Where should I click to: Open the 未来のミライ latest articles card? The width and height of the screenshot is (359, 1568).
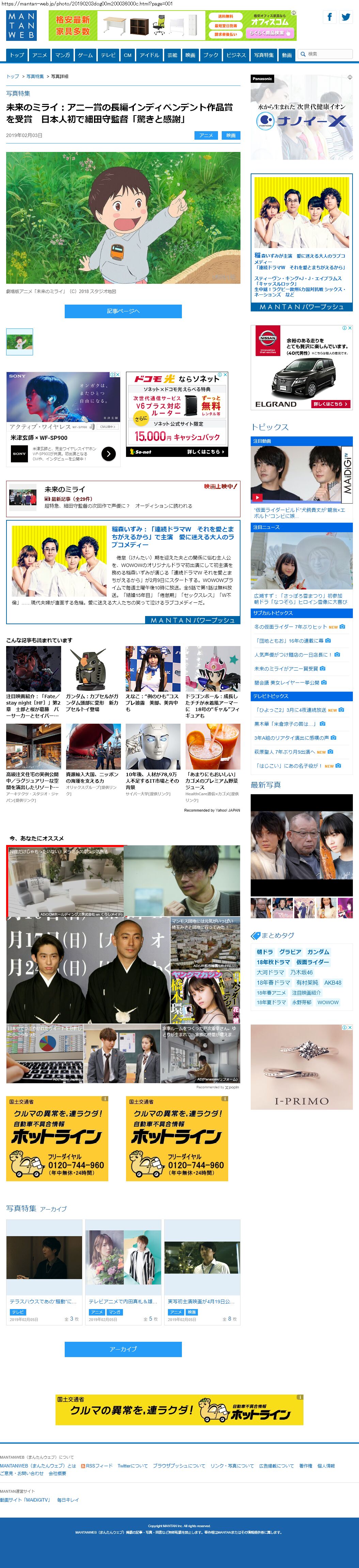[x=123, y=497]
